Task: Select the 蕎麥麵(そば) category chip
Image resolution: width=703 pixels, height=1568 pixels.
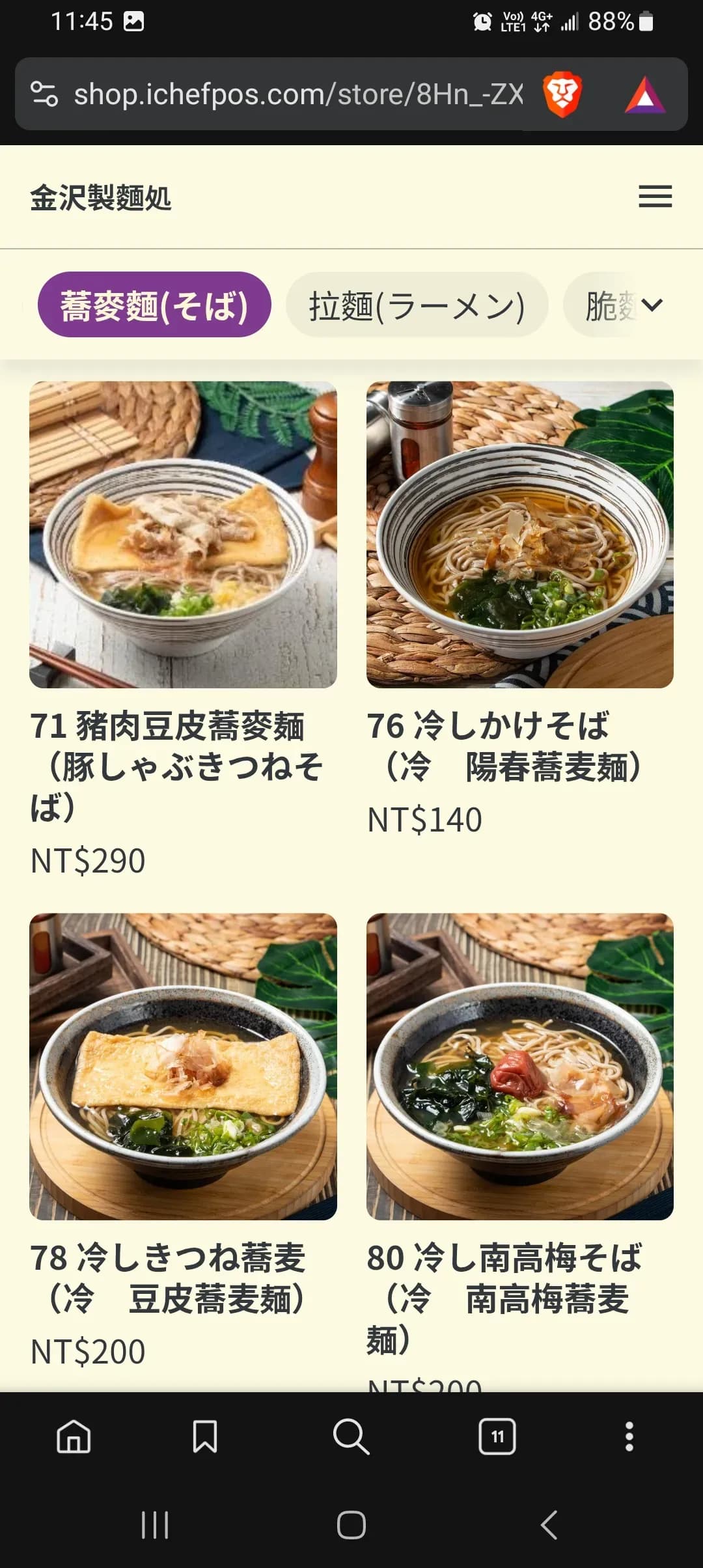Action: pos(154,305)
